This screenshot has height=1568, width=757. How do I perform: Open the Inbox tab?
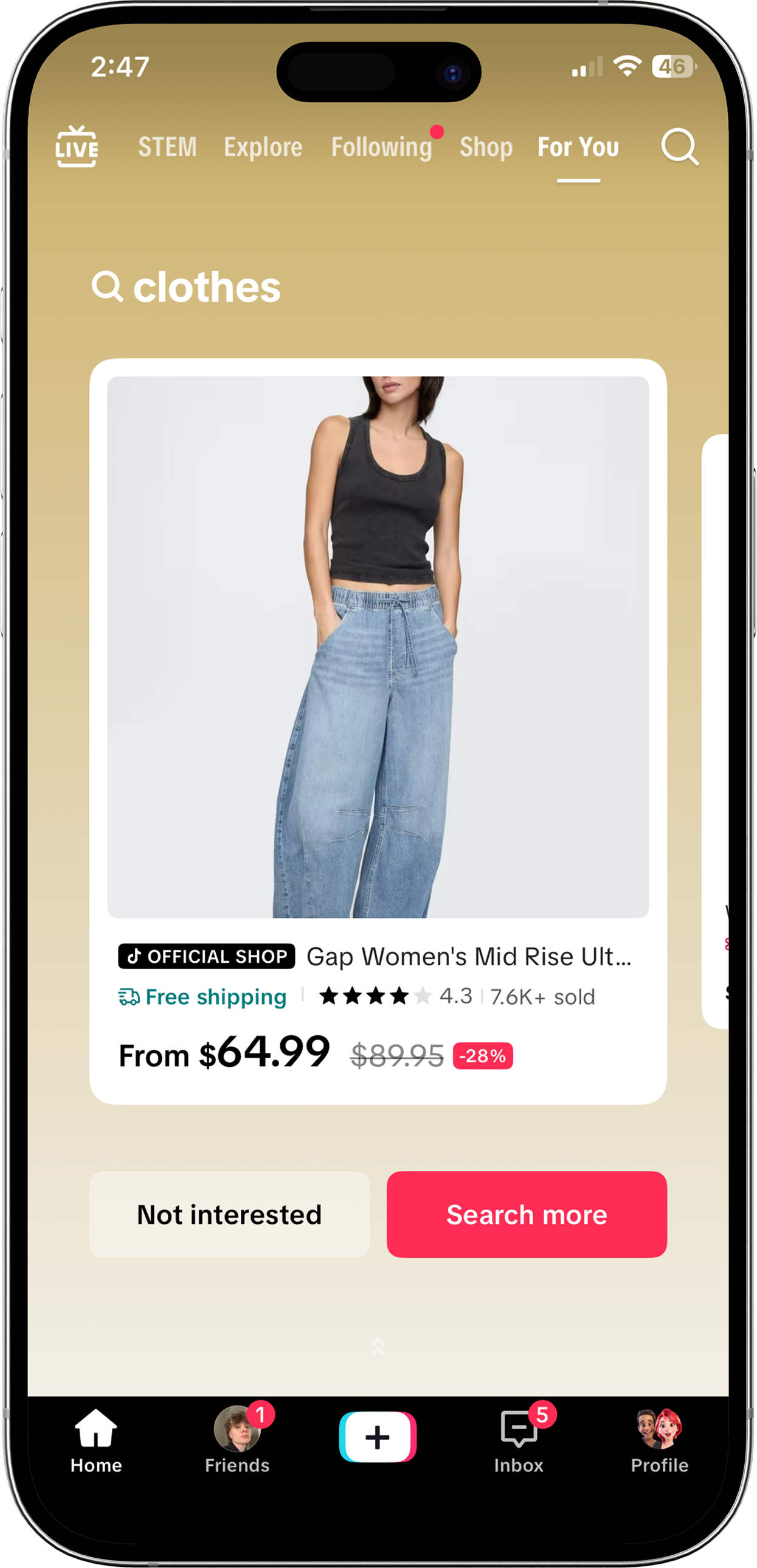[x=519, y=1440]
